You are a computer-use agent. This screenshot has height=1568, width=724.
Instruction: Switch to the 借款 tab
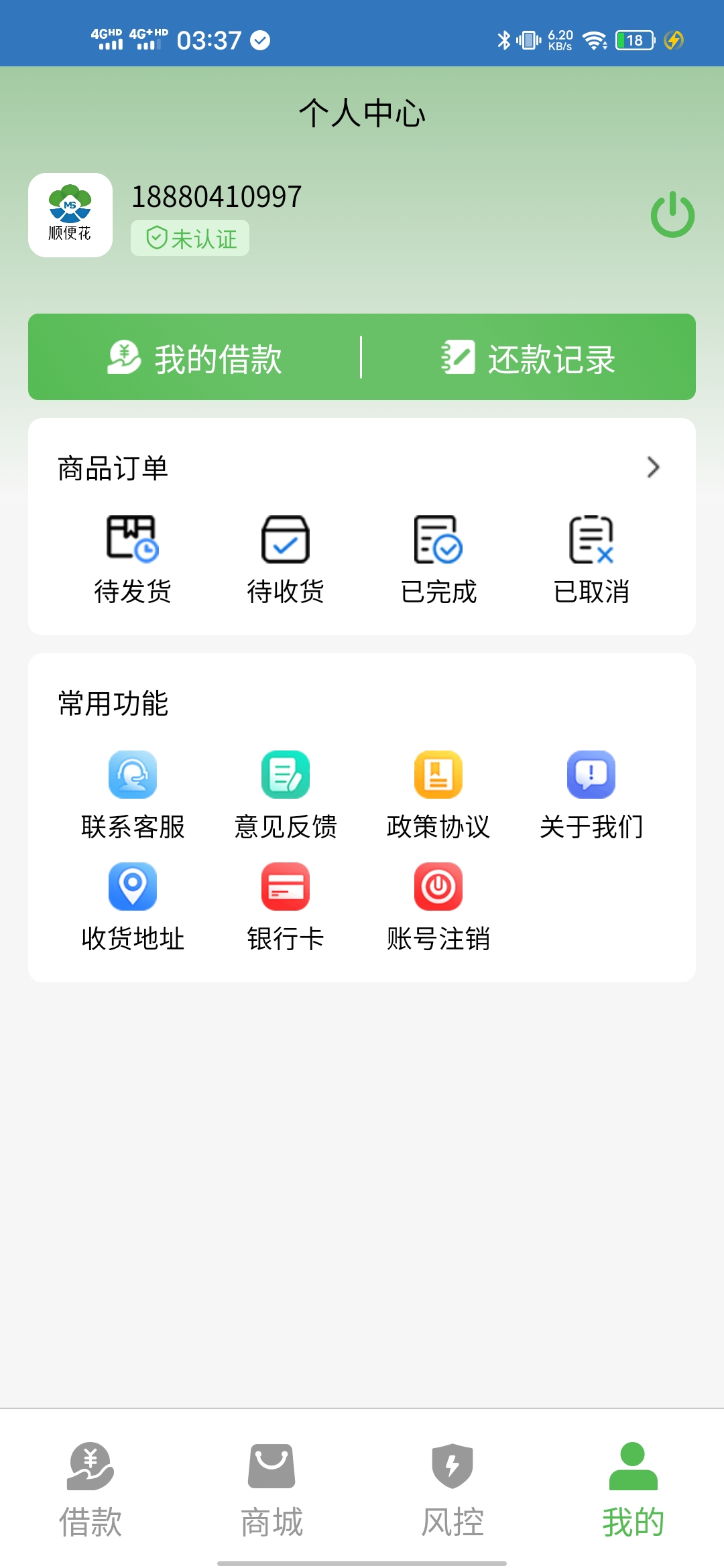pos(90,1489)
